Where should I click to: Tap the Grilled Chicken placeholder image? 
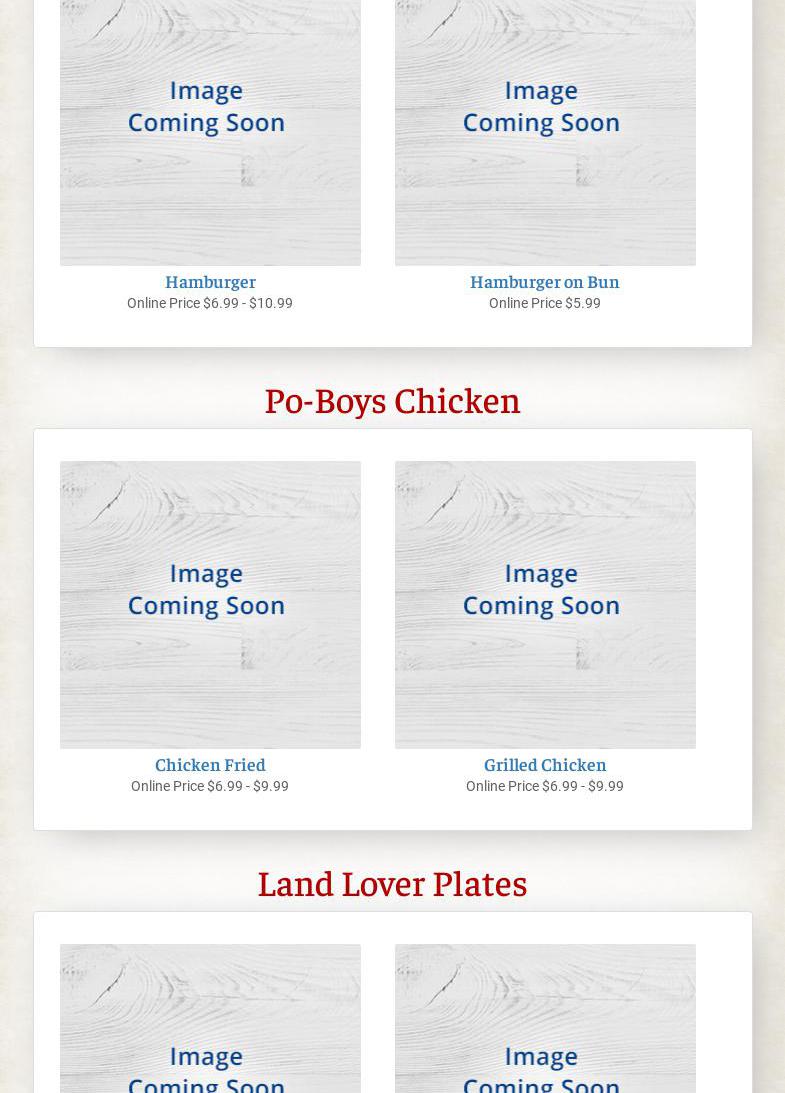click(x=545, y=604)
